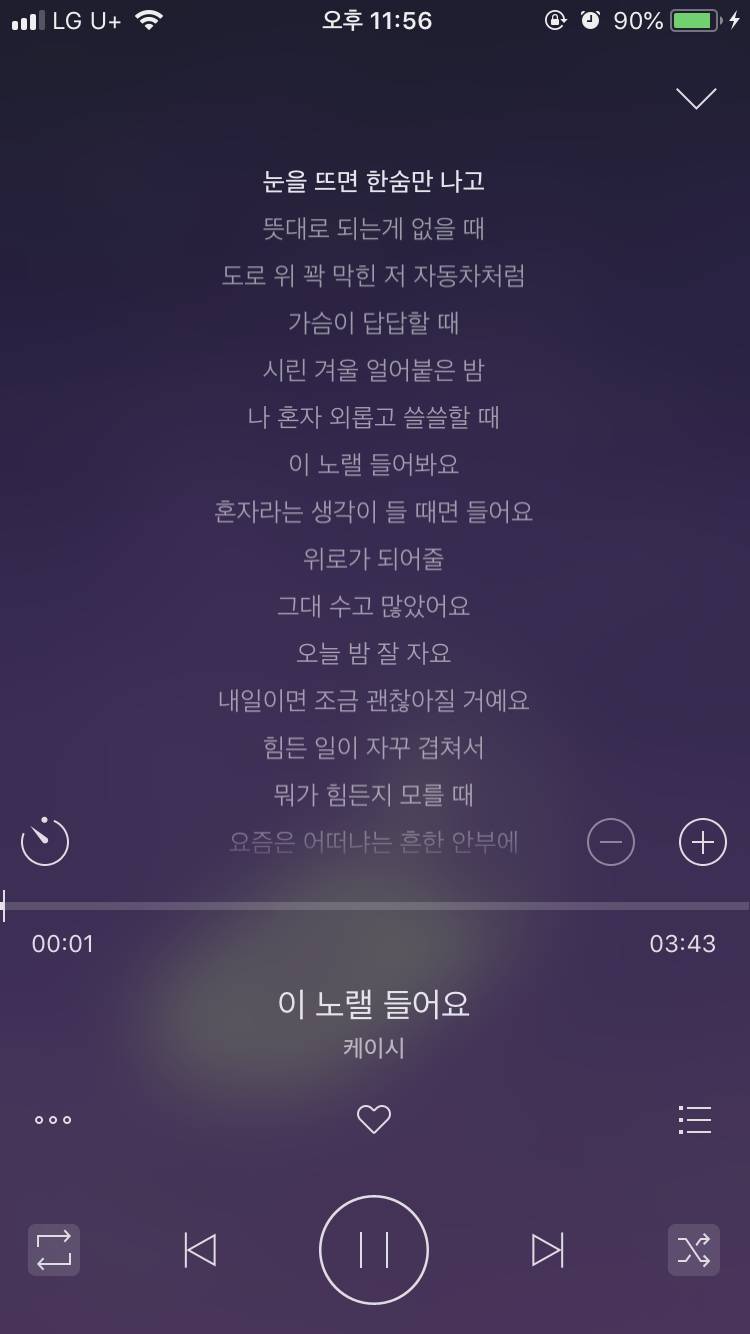Image resolution: width=750 pixels, height=1334 pixels.
Task: Tap the skip-to-previous track icon
Action: point(200,1249)
